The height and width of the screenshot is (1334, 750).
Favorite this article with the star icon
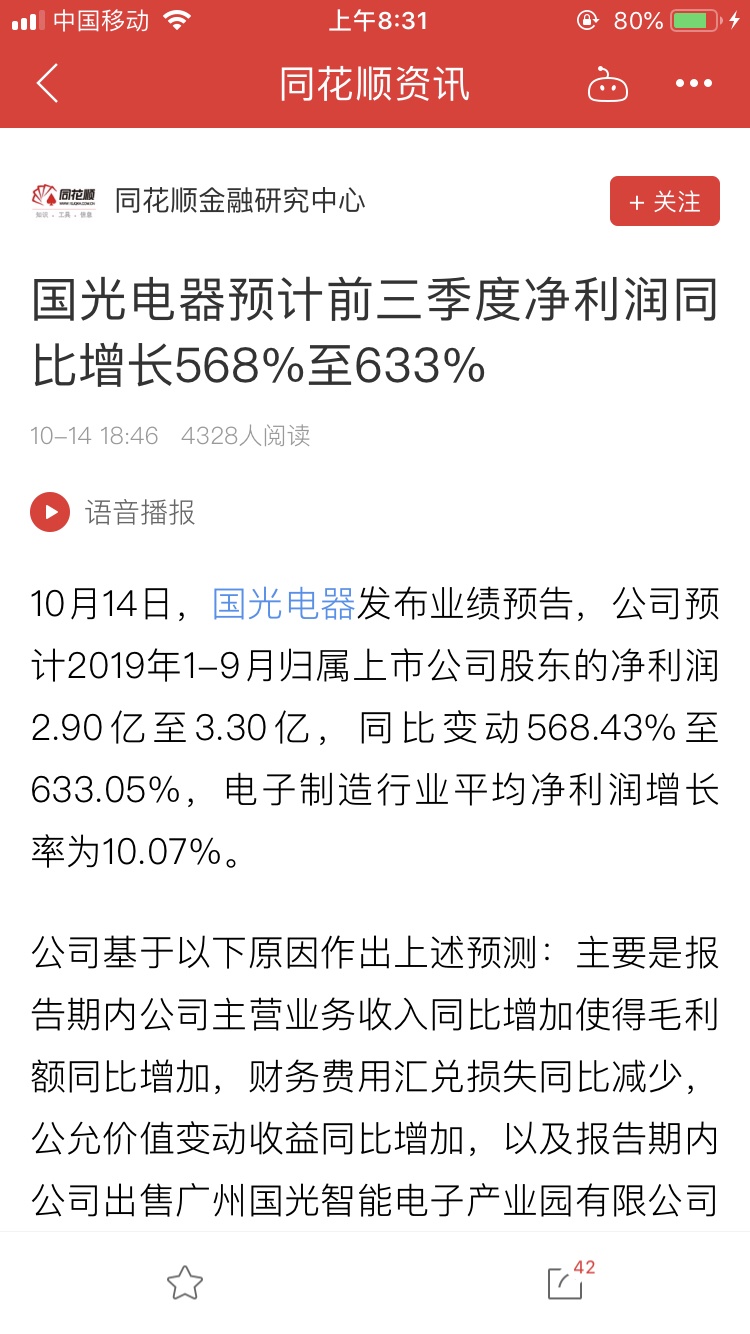(x=185, y=1282)
